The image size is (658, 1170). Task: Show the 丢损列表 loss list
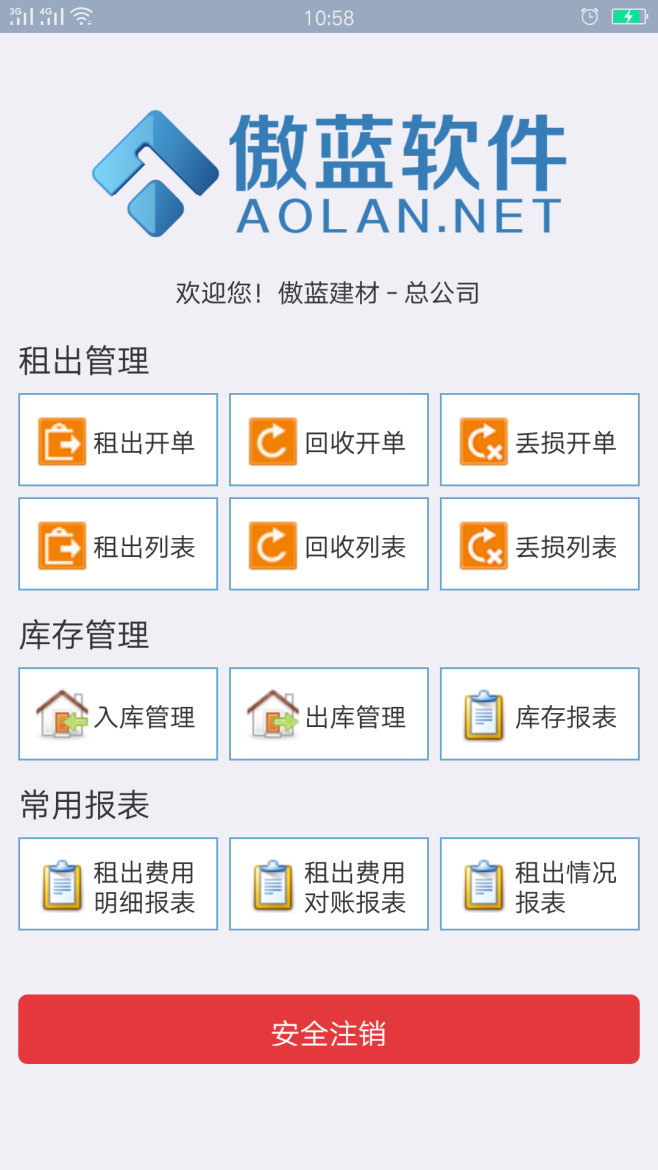point(540,544)
